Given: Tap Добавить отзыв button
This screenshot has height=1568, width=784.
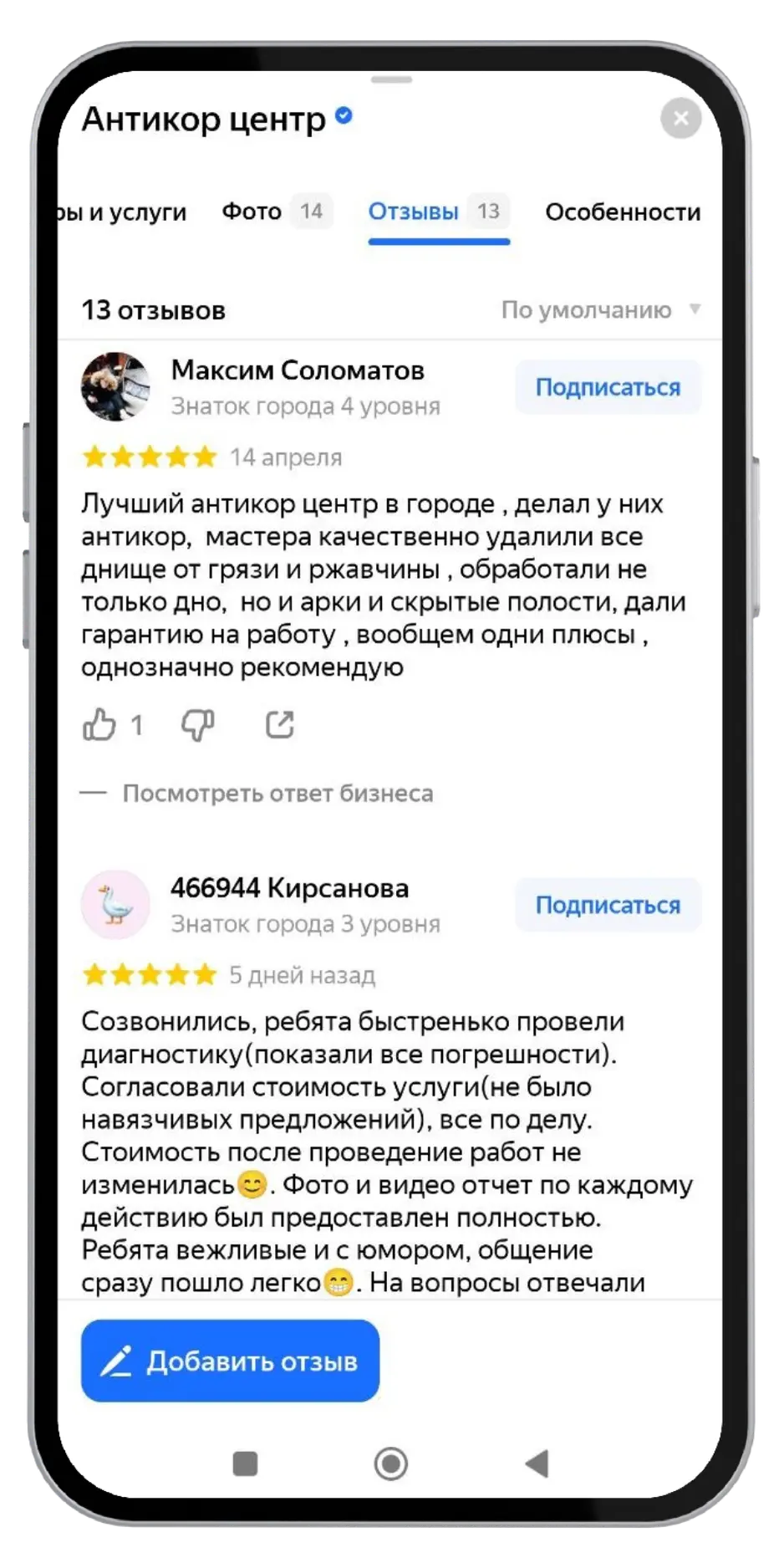Looking at the screenshot, I should [230, 1361].
